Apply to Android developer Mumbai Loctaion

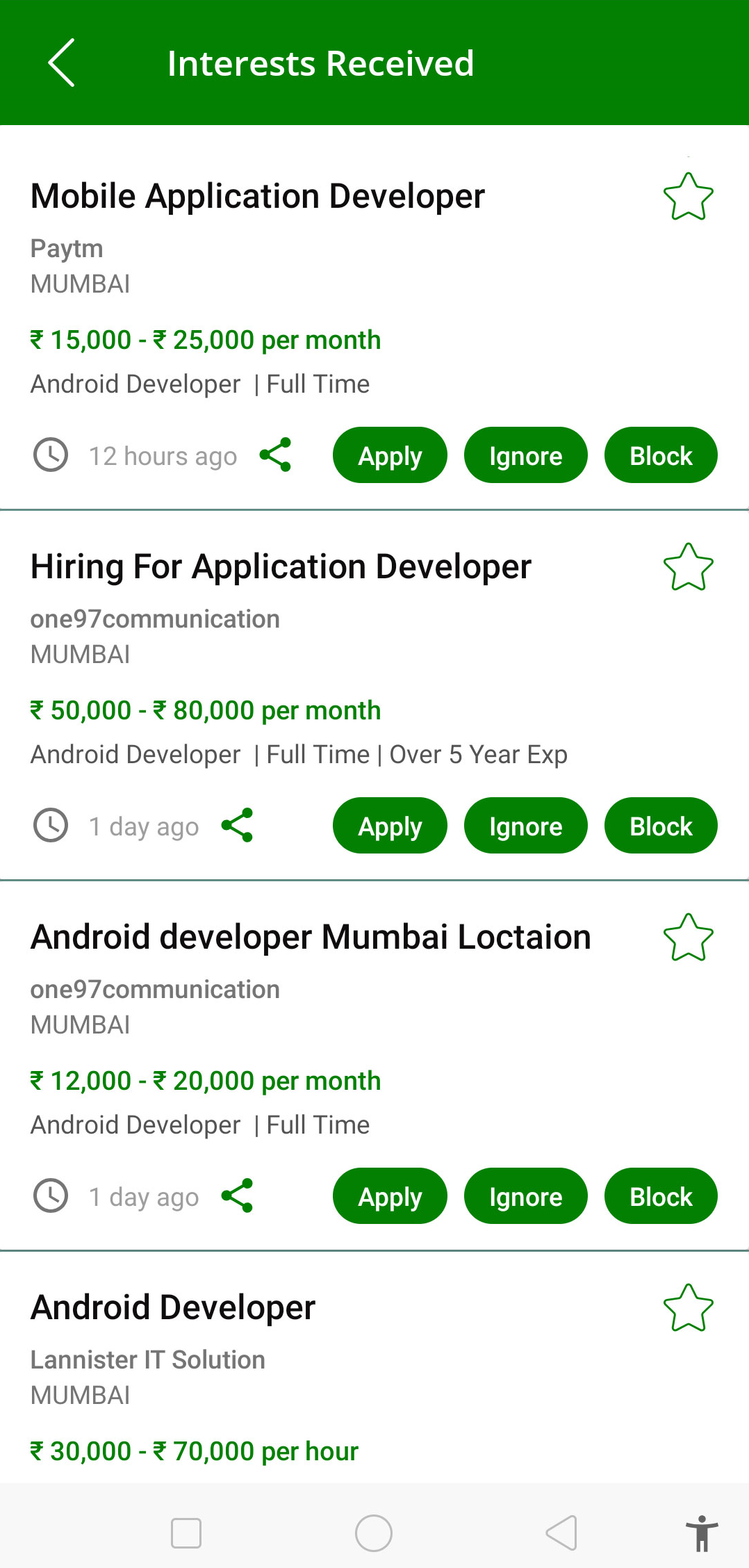(x=390, y=1196)
